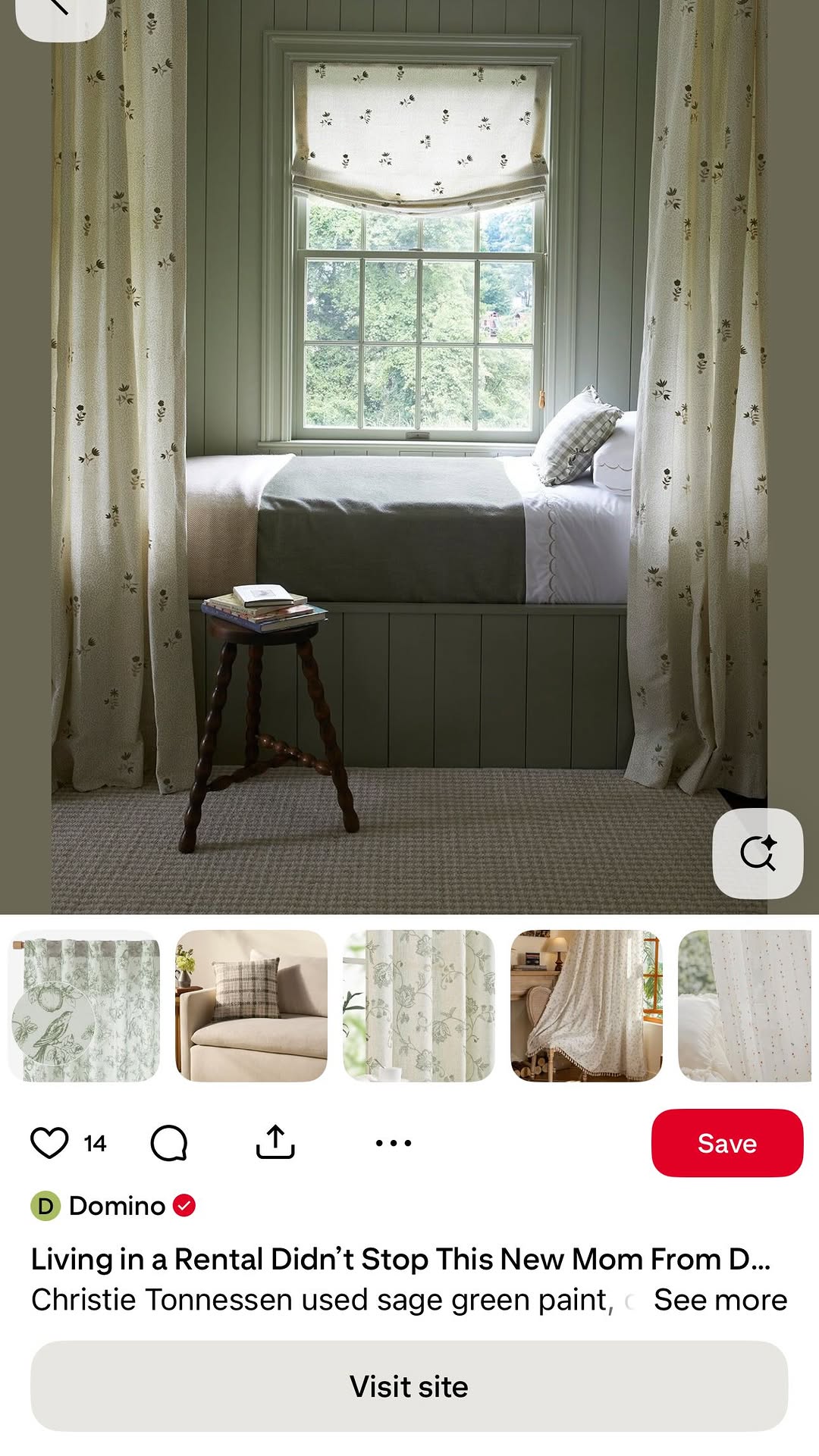Viewport: 819px width, 1456px height.
Task: Like this pin with the heart
Action: click(49, 1143)
